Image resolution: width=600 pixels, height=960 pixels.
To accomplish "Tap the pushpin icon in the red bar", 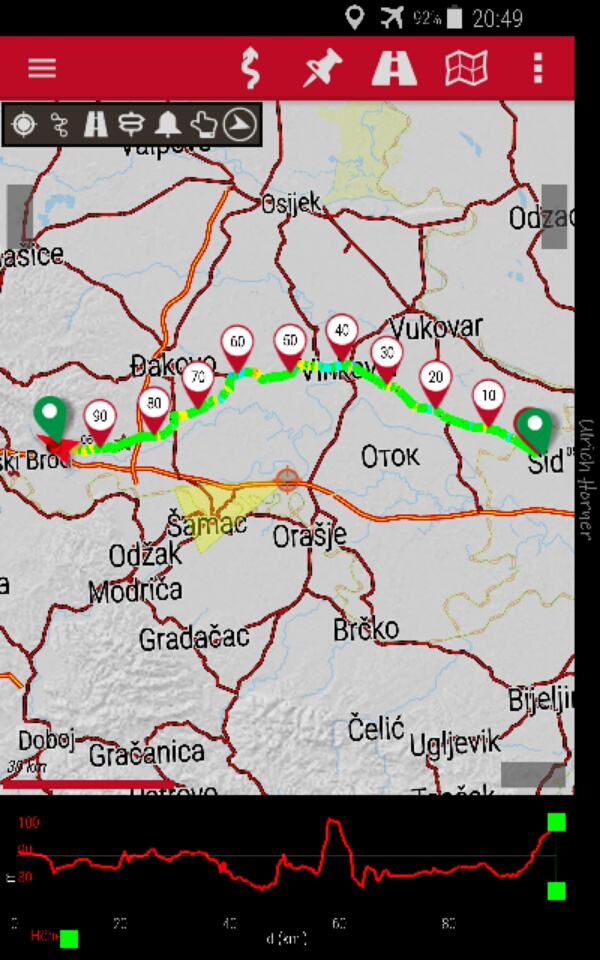I will point(323,67).
